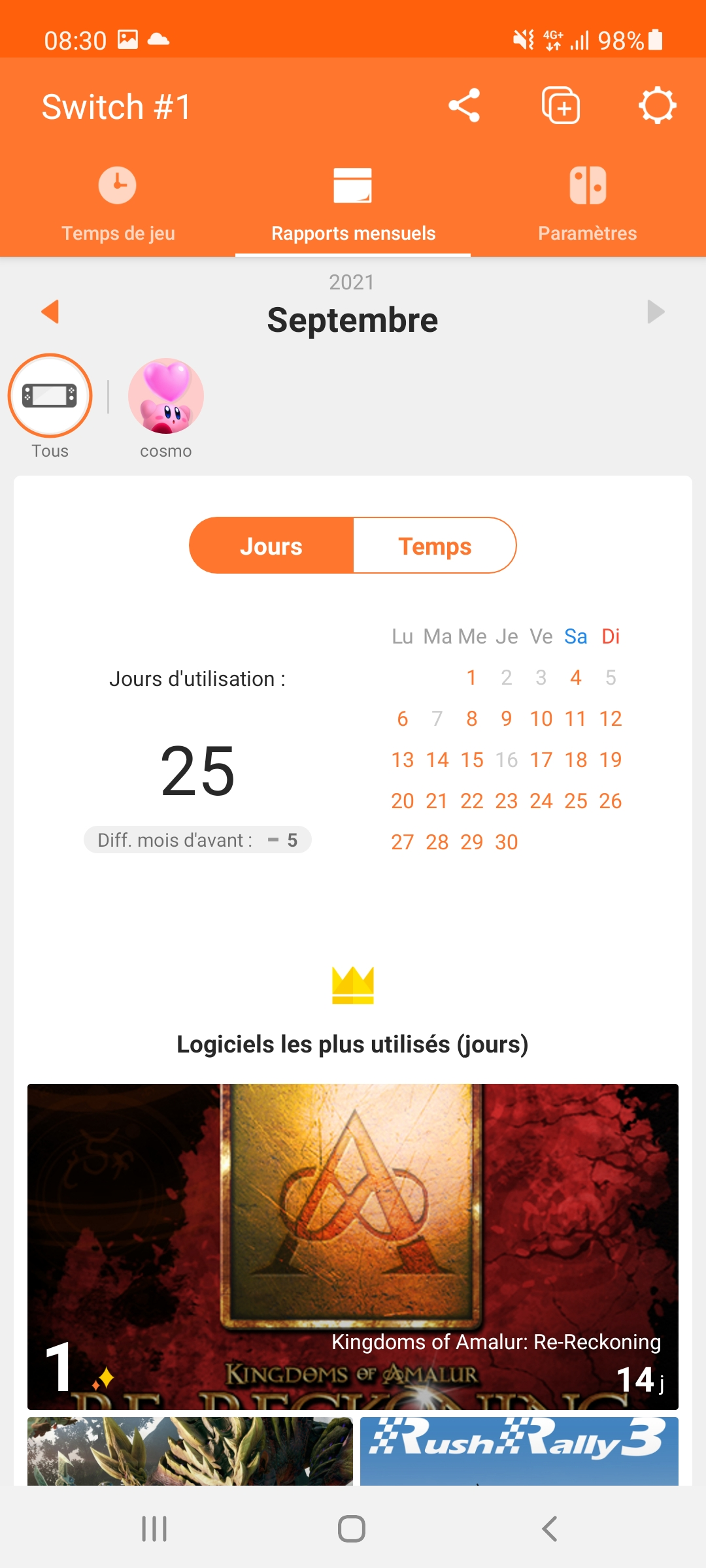This screenshot has height=1568, width=706.
Task: Open the Rush Rally 3 tile
Action: pyautogui.click(x=519, y=1450)
